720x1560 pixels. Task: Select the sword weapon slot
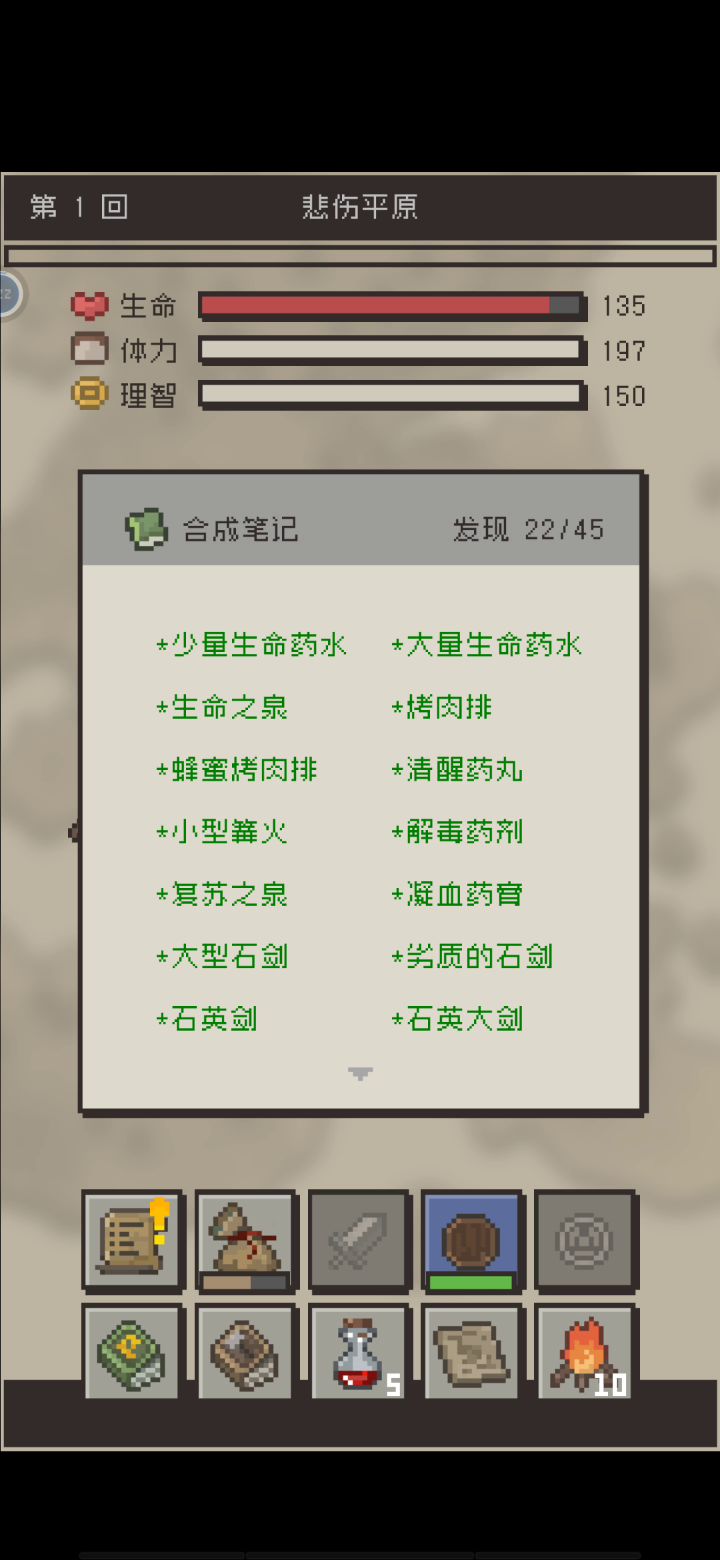(358, 1240)
